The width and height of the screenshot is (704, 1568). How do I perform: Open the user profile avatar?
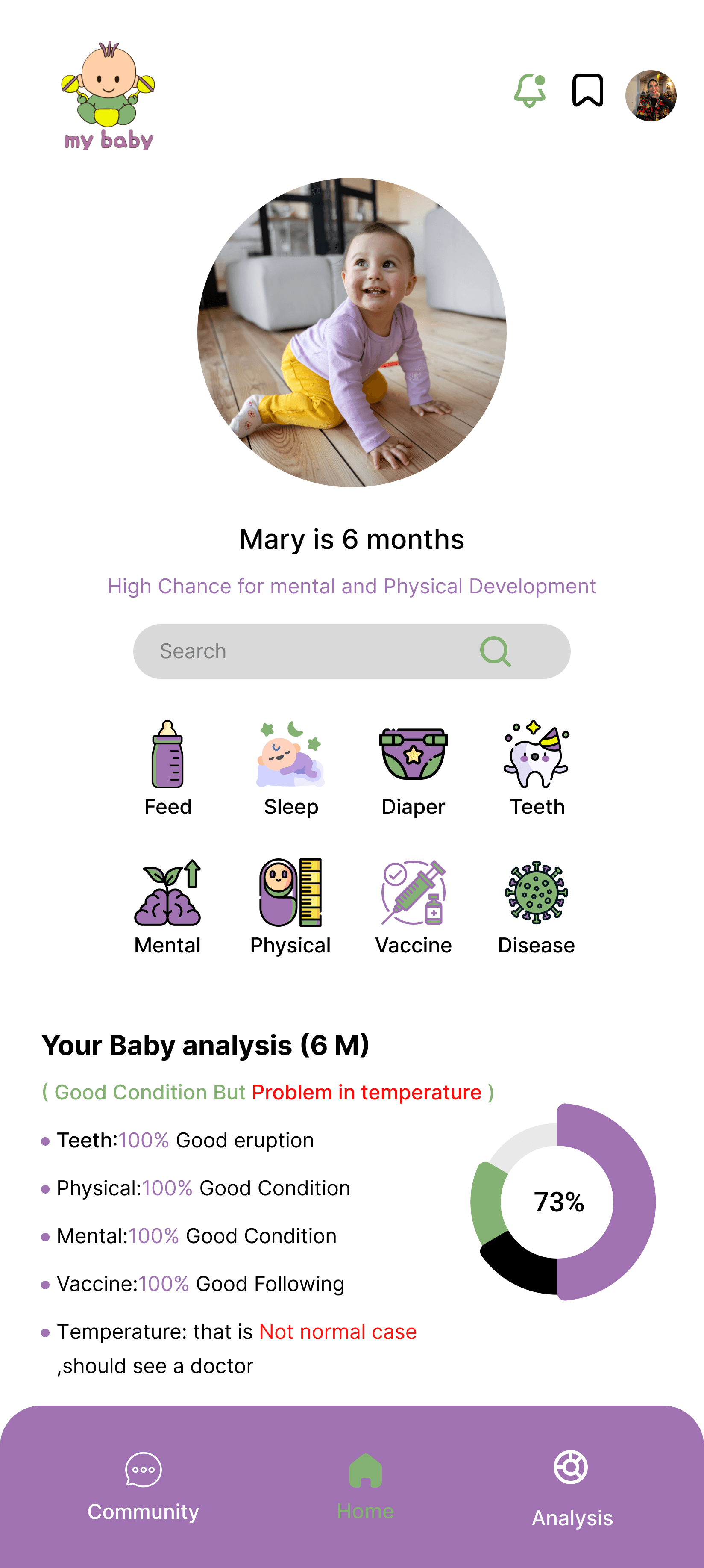[x=651, y=96]
